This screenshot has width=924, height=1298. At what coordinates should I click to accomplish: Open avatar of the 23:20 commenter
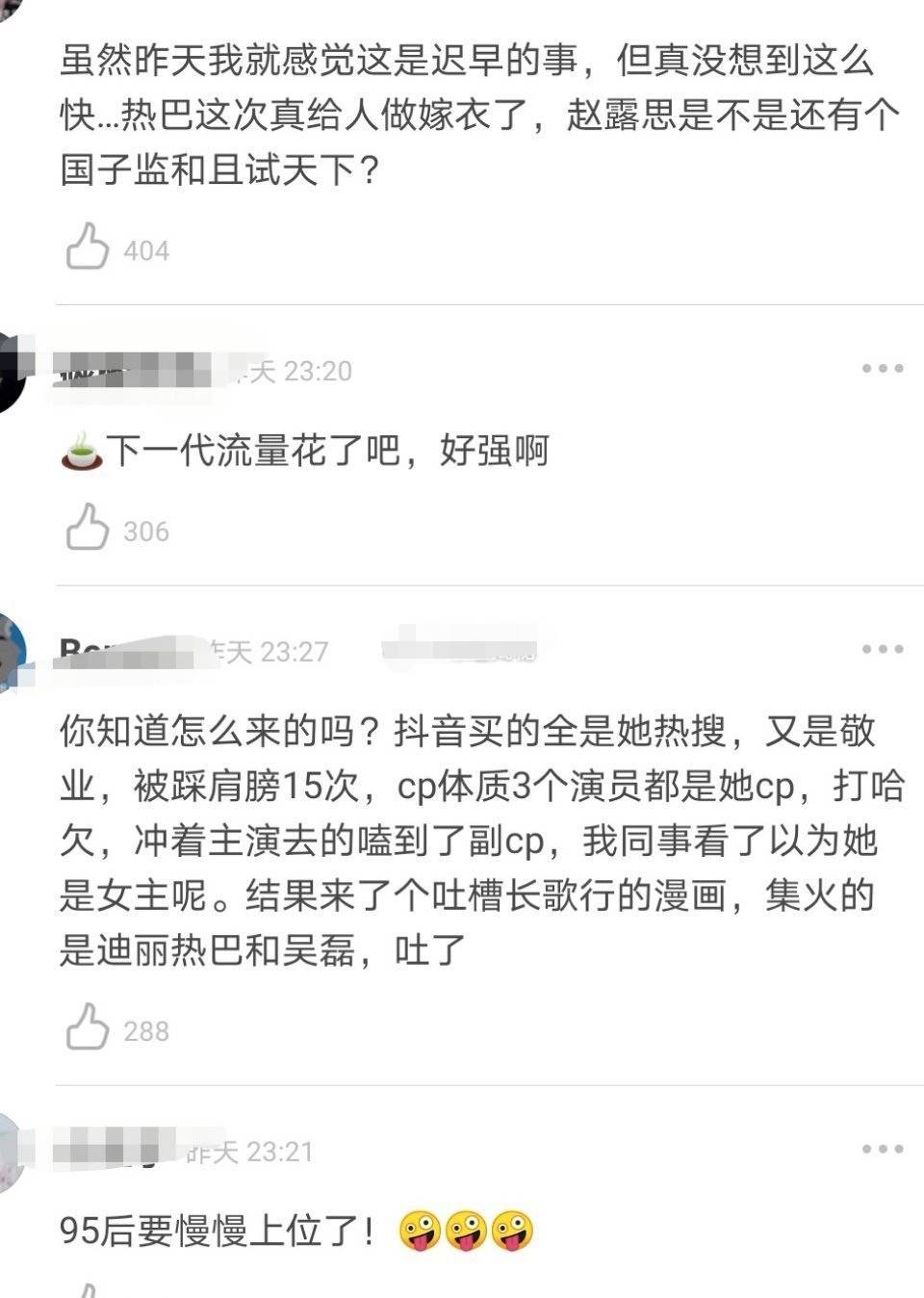click(10, 372)
